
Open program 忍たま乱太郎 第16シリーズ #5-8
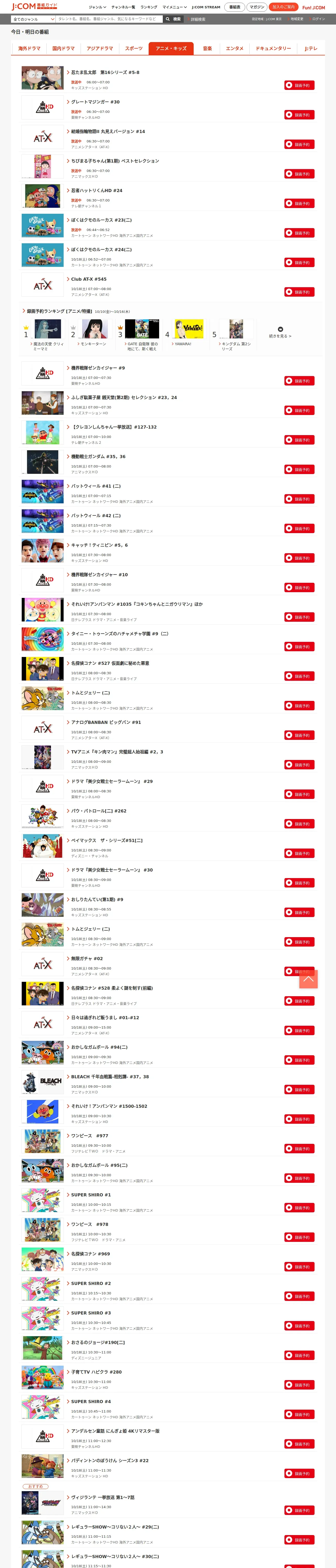(x=105, y=72)
